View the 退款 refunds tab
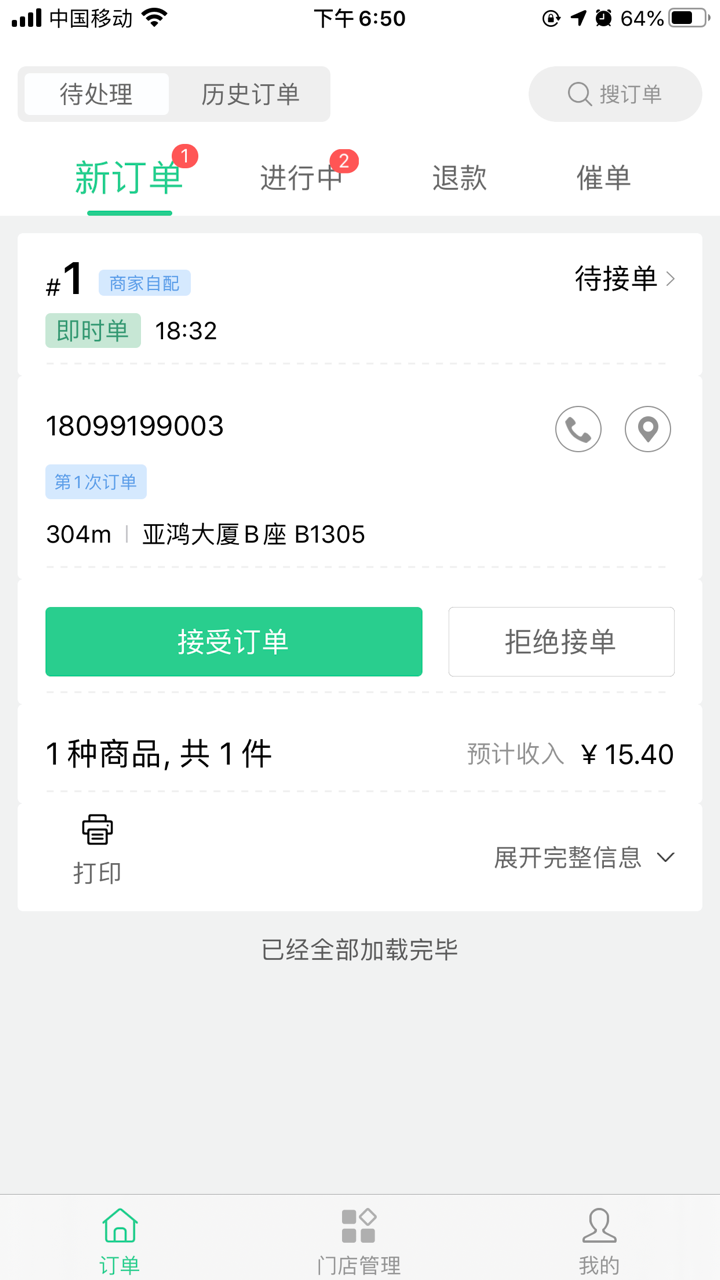The width and height of the screenshot is (720, 1280). tap(458, 178)
